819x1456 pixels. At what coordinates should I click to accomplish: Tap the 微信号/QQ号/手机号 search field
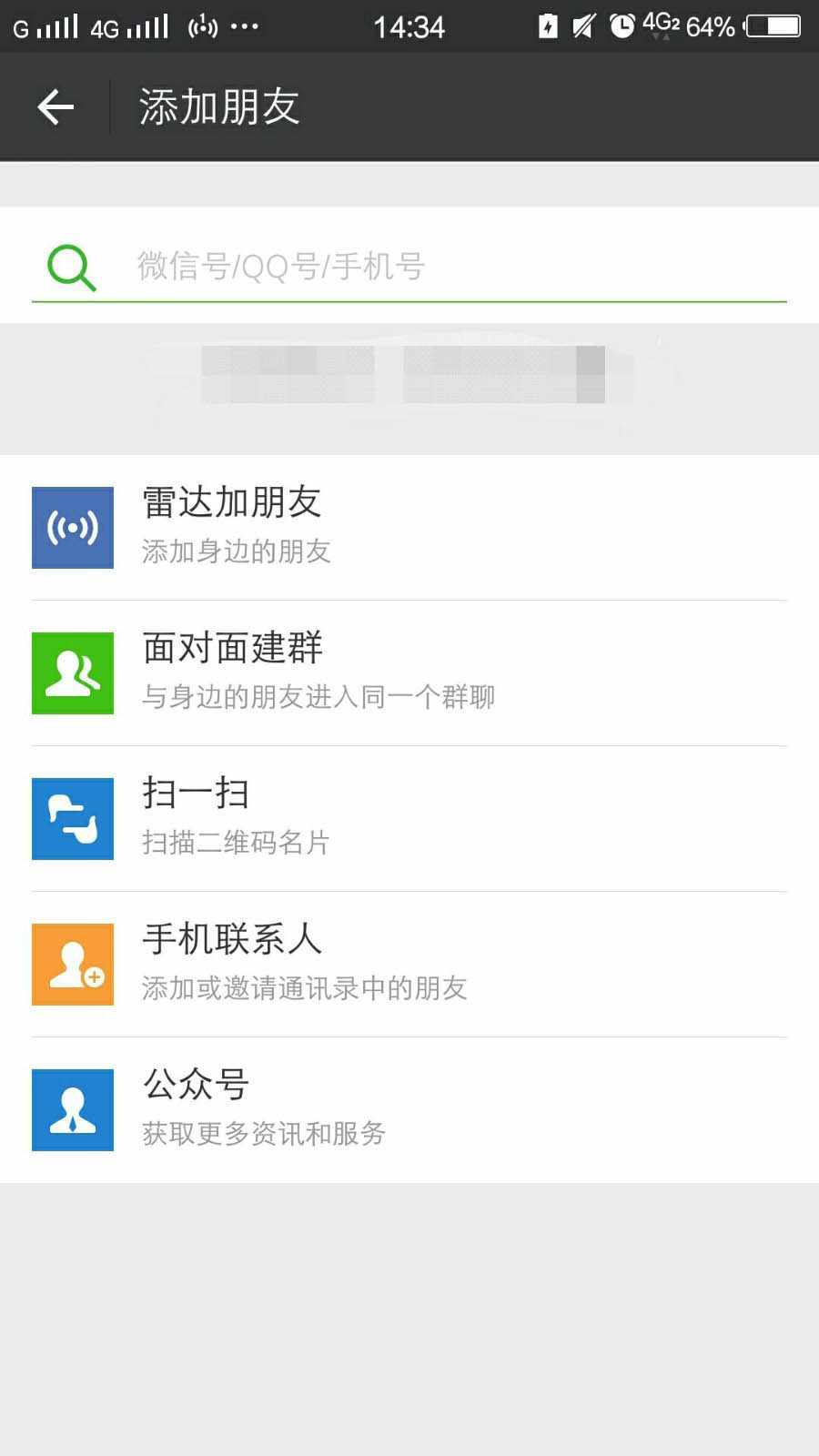pos(364,266)
